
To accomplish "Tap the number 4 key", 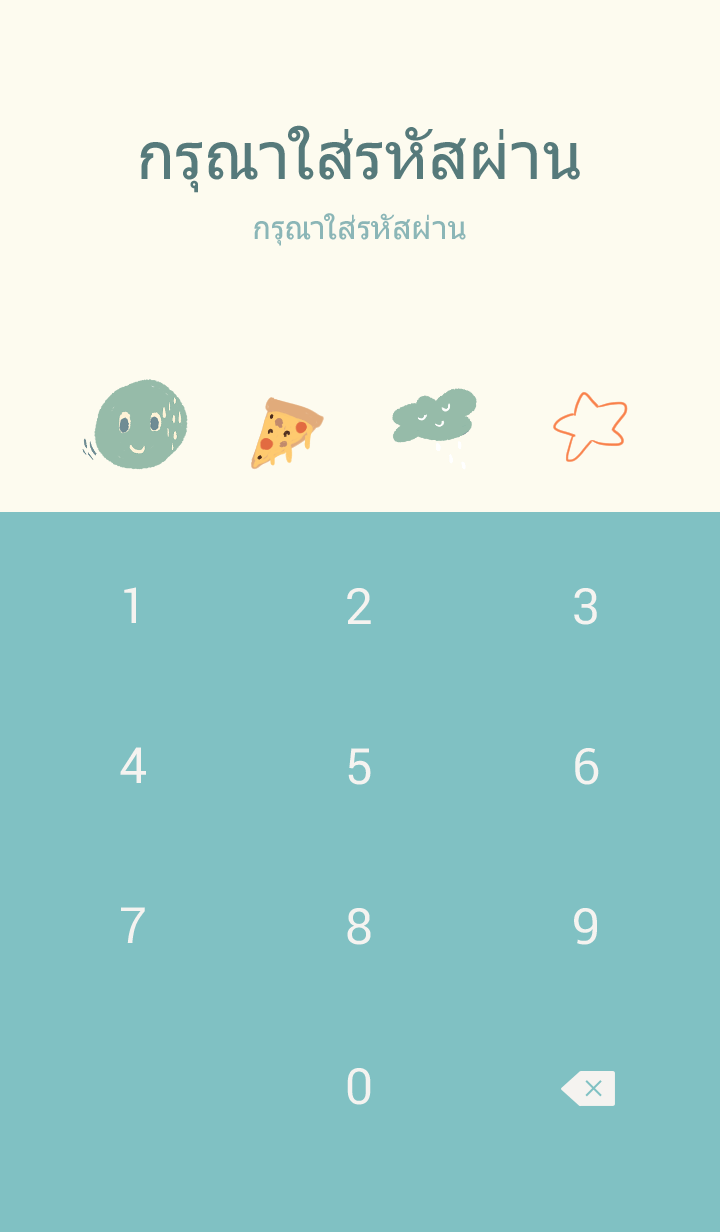I will point(132,767).
